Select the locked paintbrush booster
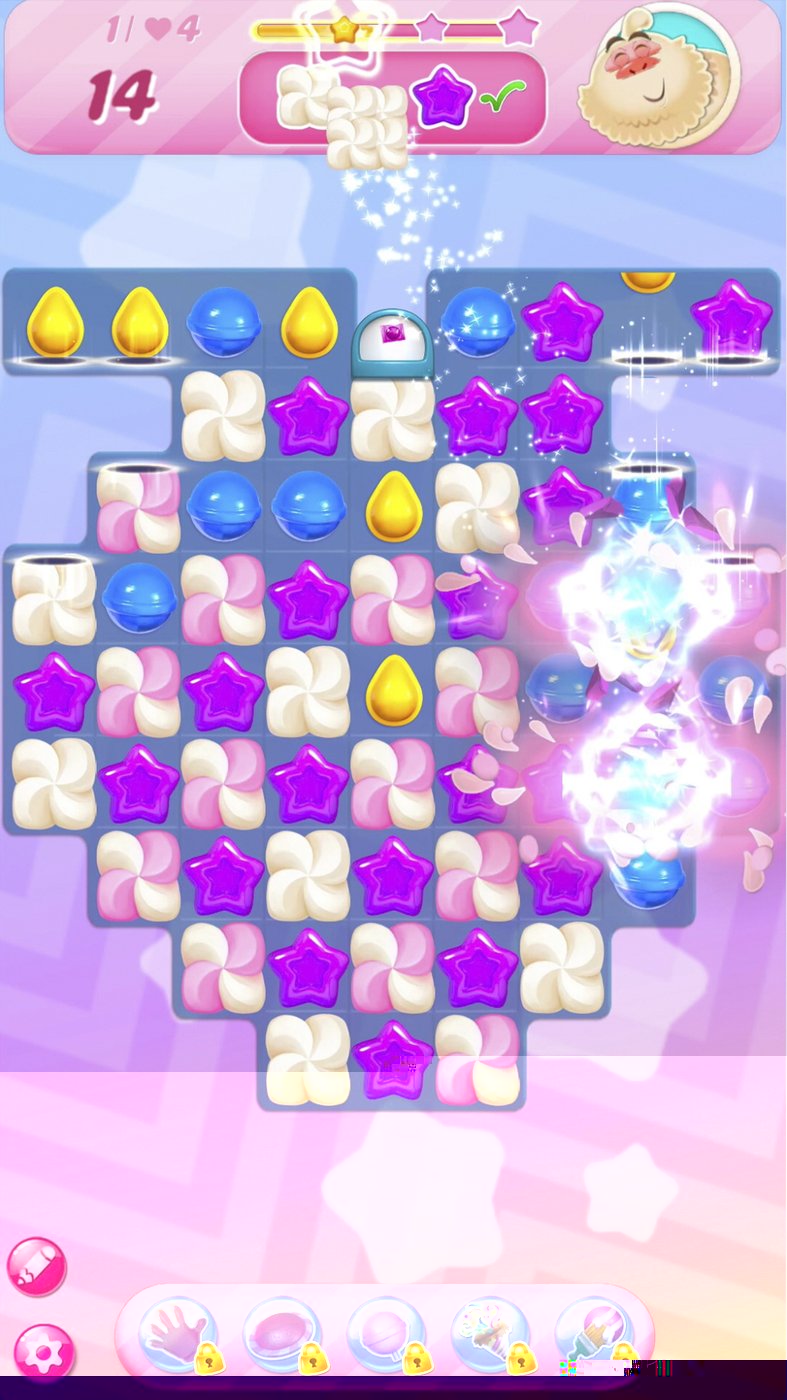This screenshot has height=1400, width=787. (594, 1335)
